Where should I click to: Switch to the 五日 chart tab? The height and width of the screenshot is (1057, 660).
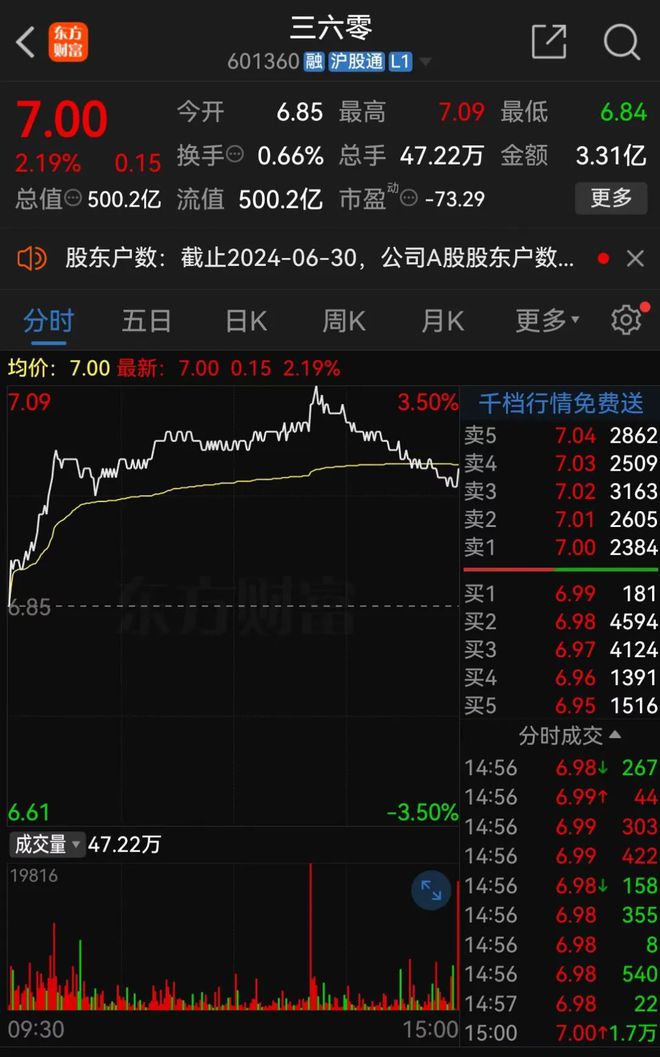(x=147, y=320)
